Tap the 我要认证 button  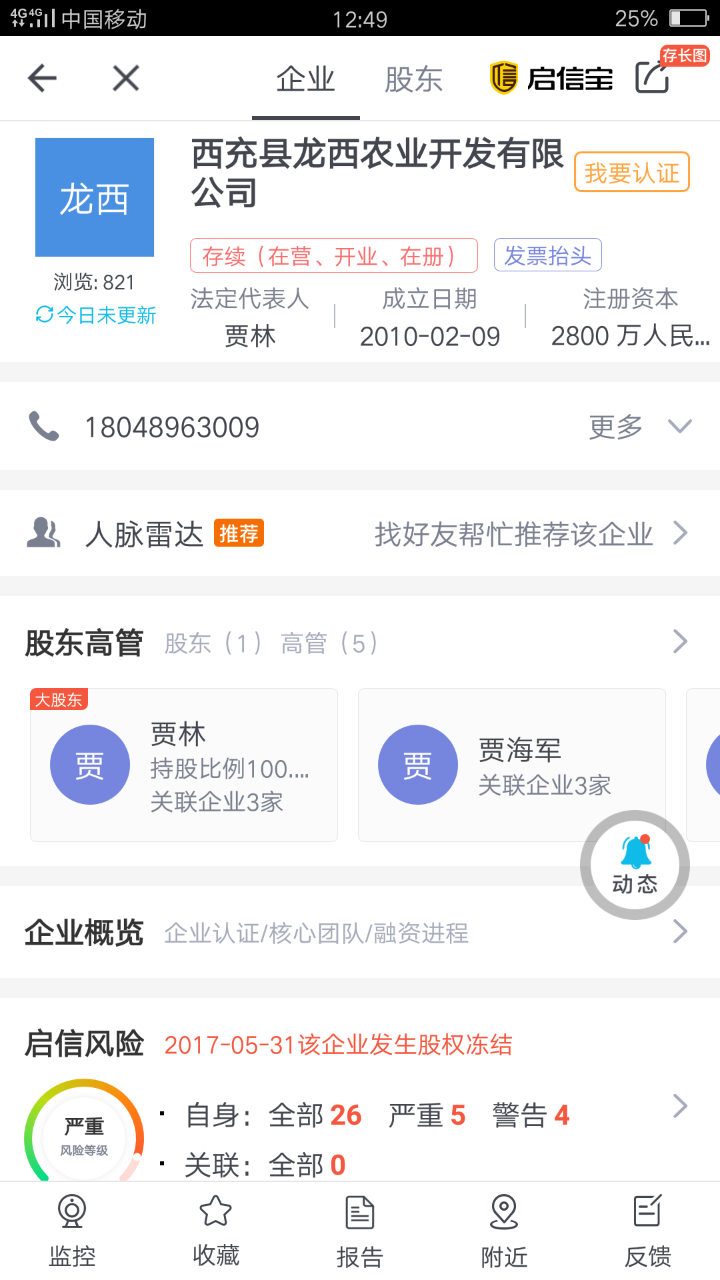click(631, 173)
